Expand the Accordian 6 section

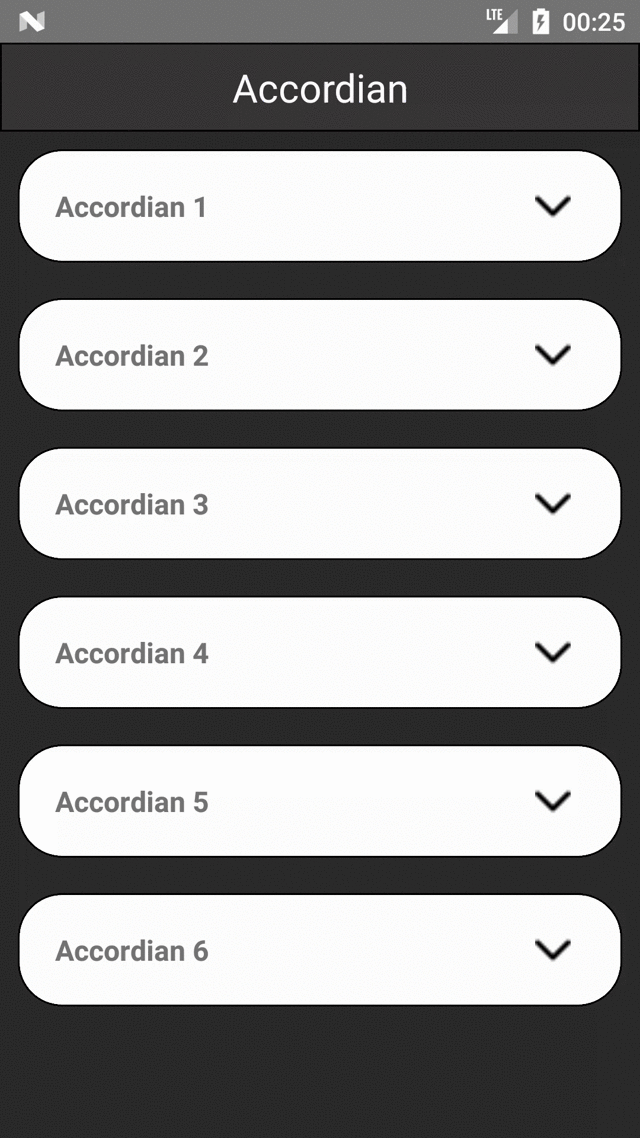[x=320, y=950]
